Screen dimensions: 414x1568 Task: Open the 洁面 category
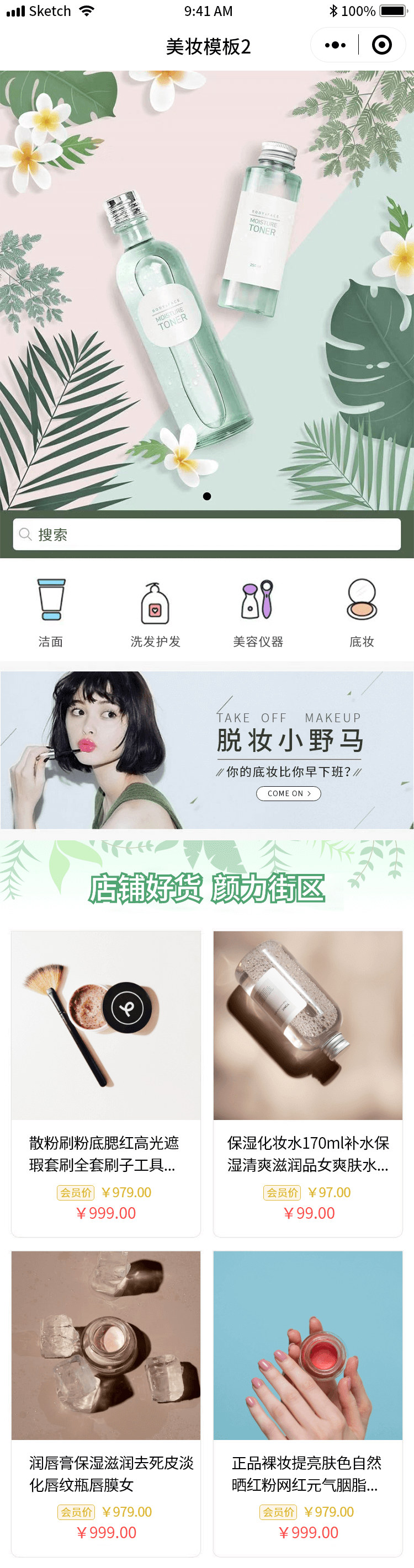click(x=51, y=612)
